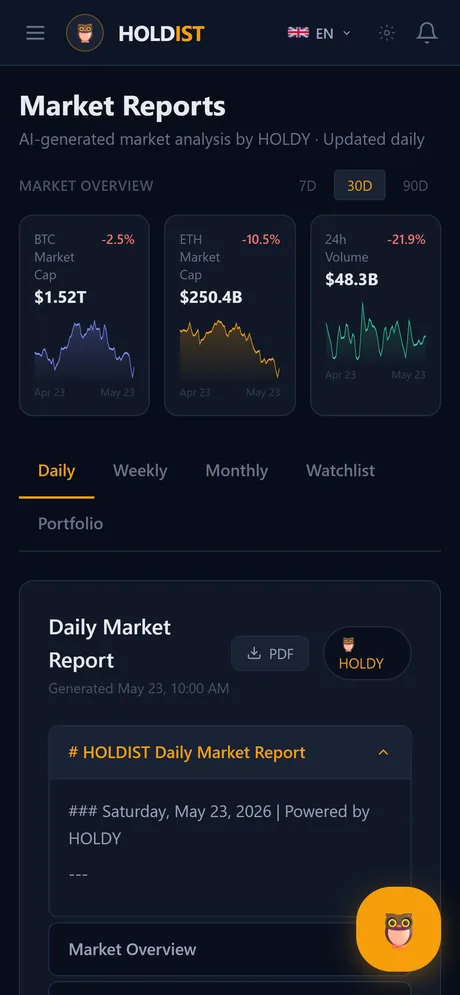Open the floating HOLDY owl assistant
Viewport: 460px width, 995px height.
pyautogui.click(x=398, y=930)
